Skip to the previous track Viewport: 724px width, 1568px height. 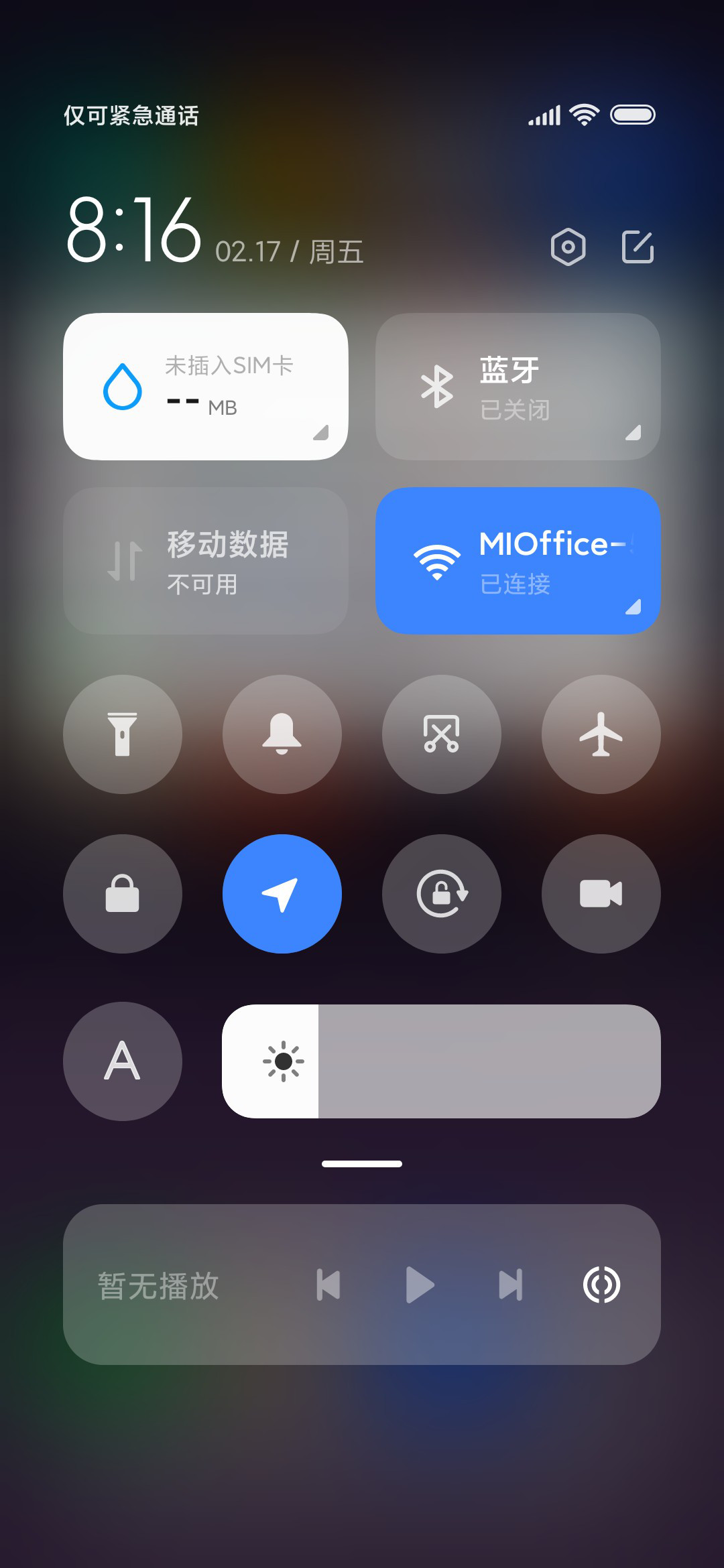pyautogui.click(x=328, y=1285)
